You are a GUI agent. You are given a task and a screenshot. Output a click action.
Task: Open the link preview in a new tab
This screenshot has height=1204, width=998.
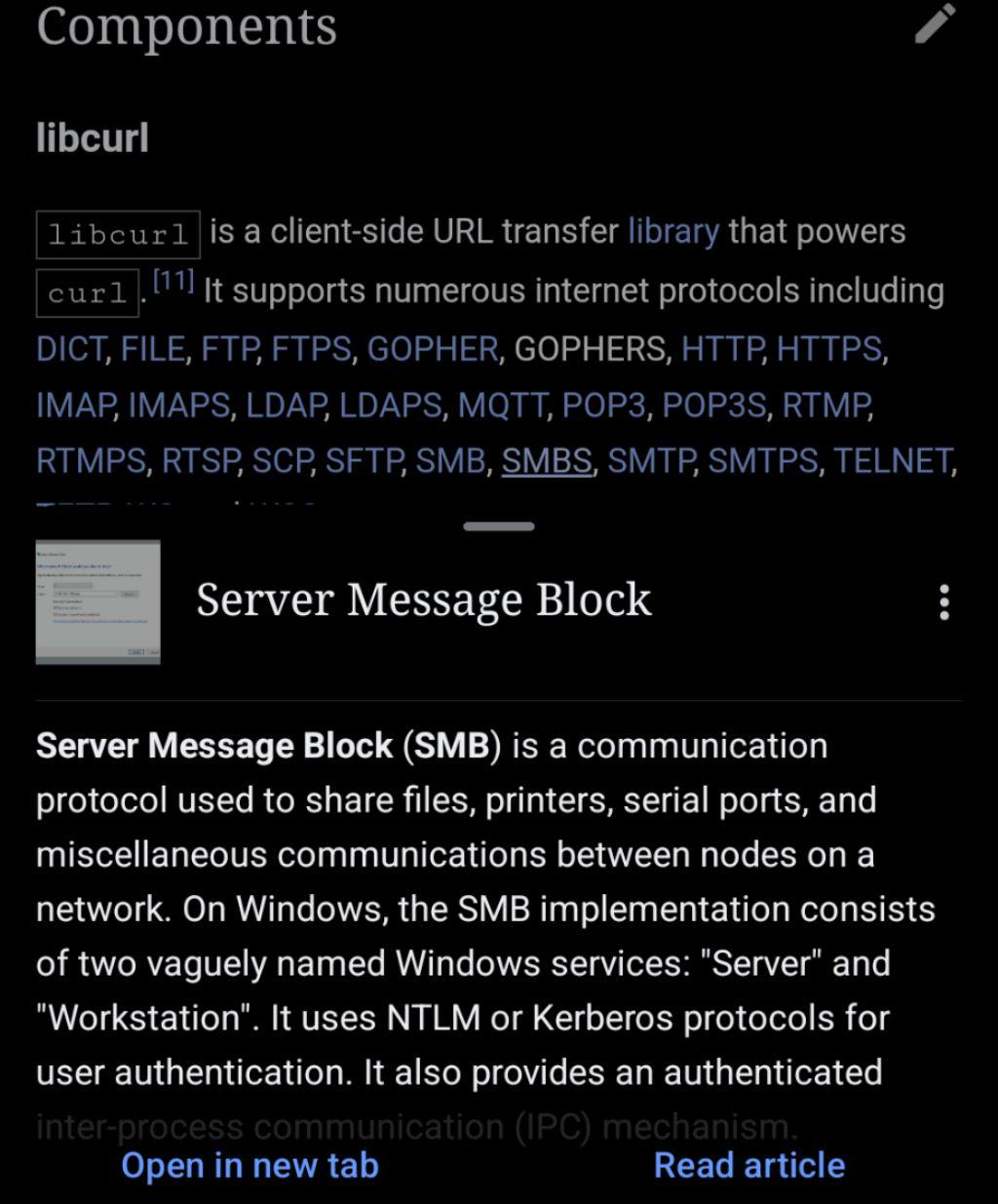pyautogui.click(x=249, y=1165)
